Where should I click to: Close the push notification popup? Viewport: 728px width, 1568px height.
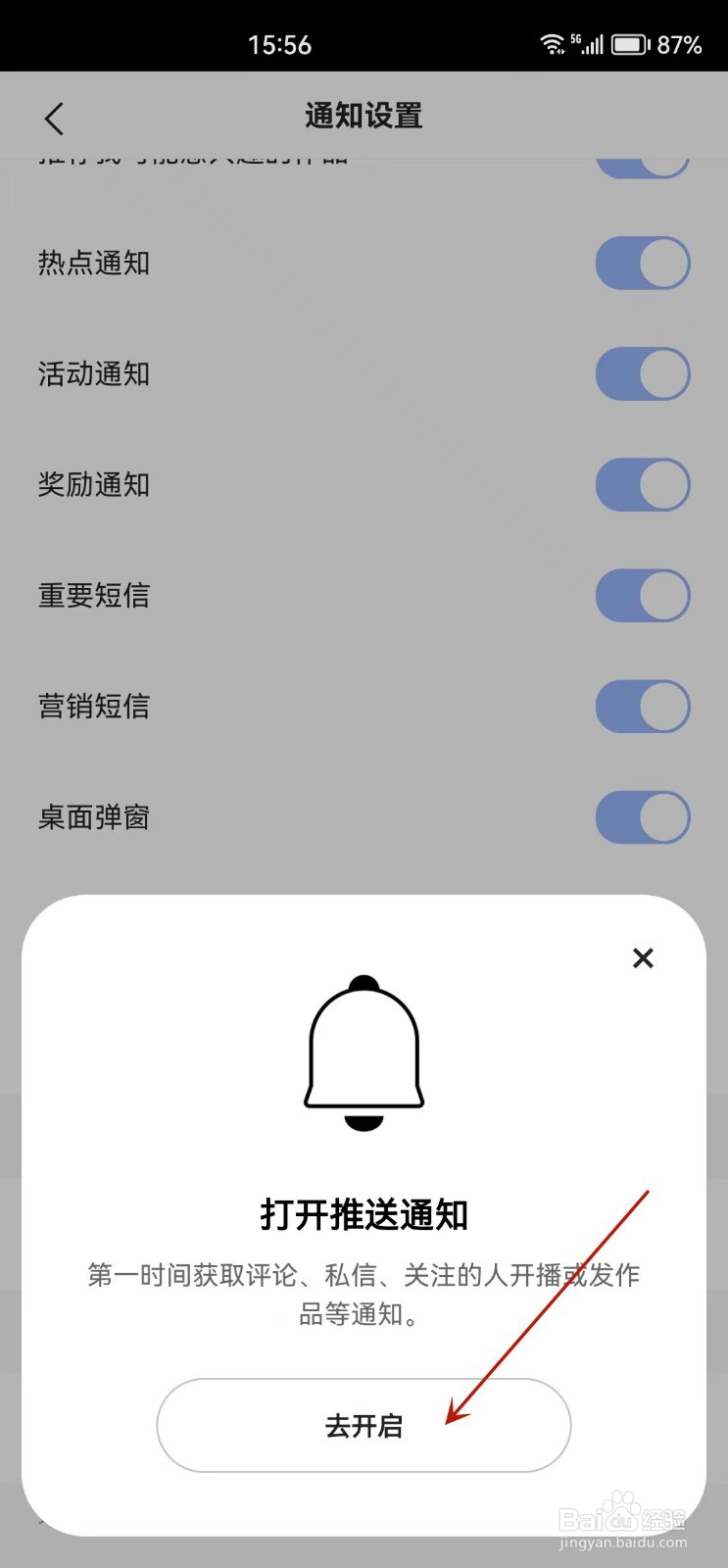(643, 957)
